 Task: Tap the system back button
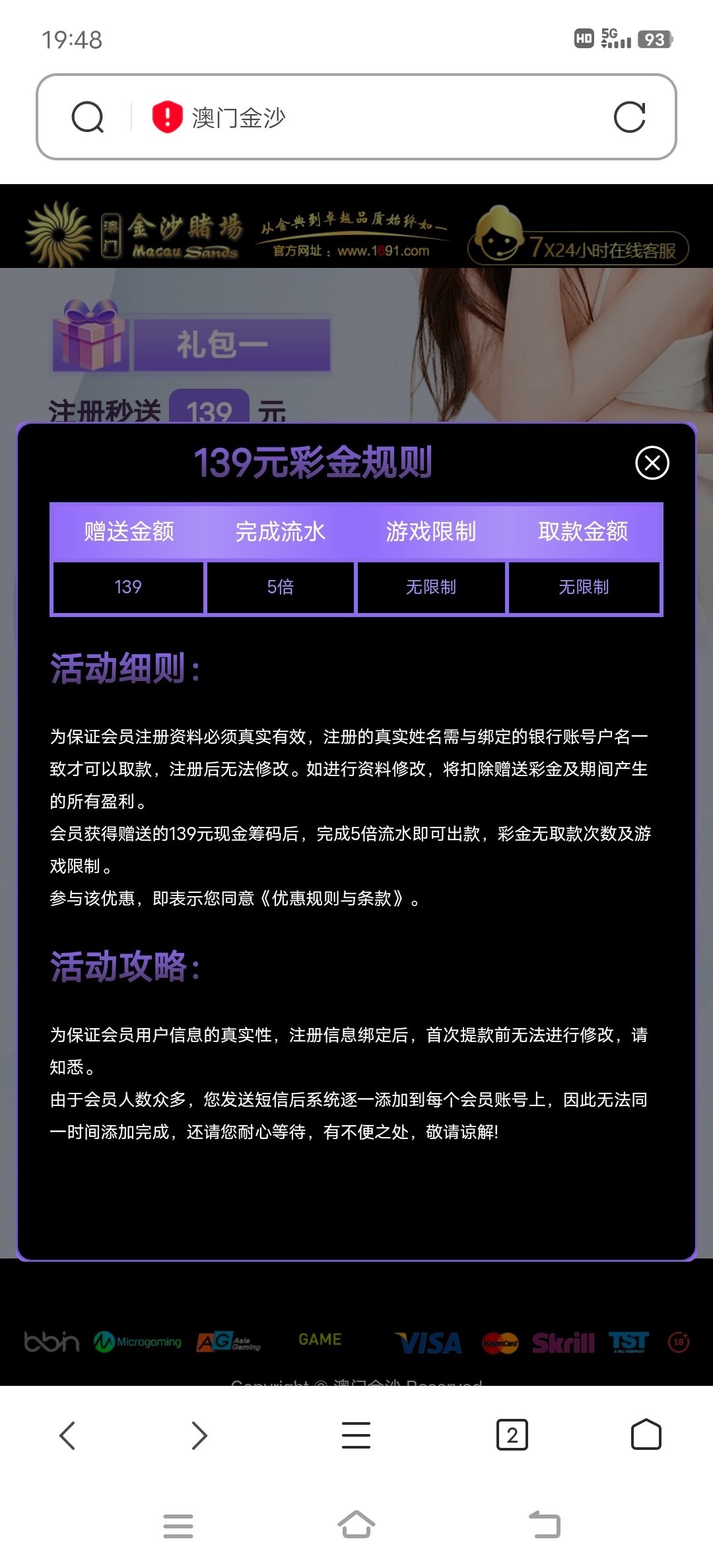(545, 1524)
